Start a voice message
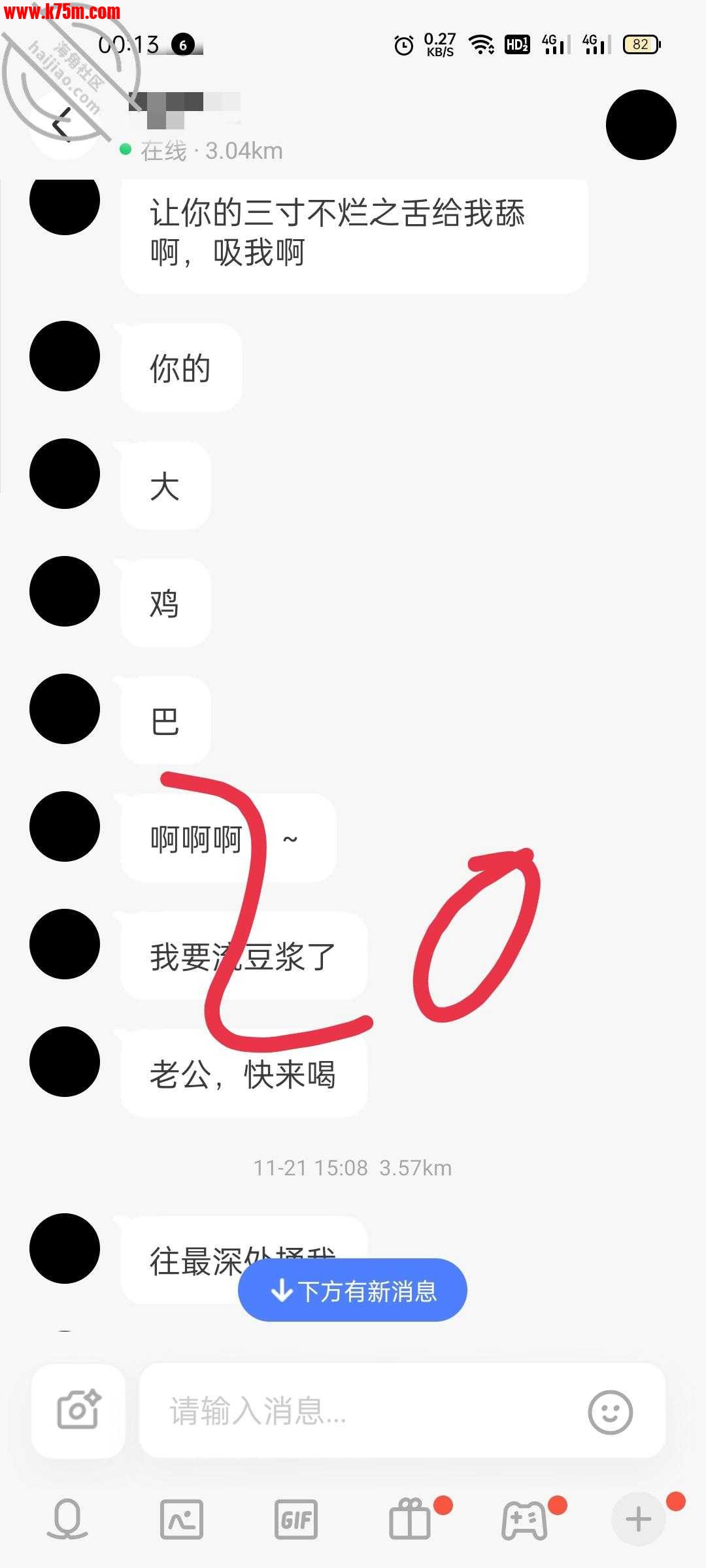This screenshot has height=1568, width=706. (67, 1519)
